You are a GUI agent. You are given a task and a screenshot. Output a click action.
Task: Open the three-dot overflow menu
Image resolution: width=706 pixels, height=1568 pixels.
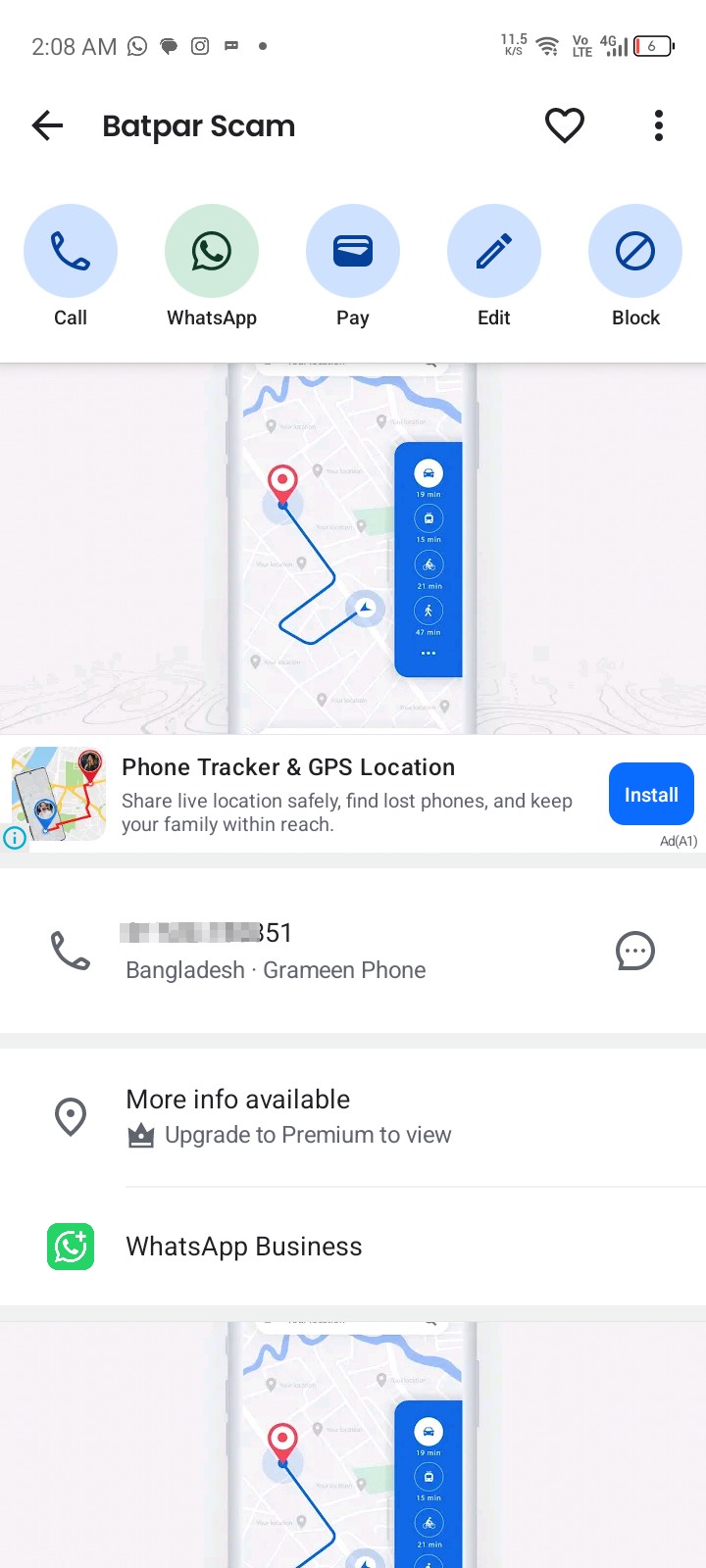click(659, 125)
